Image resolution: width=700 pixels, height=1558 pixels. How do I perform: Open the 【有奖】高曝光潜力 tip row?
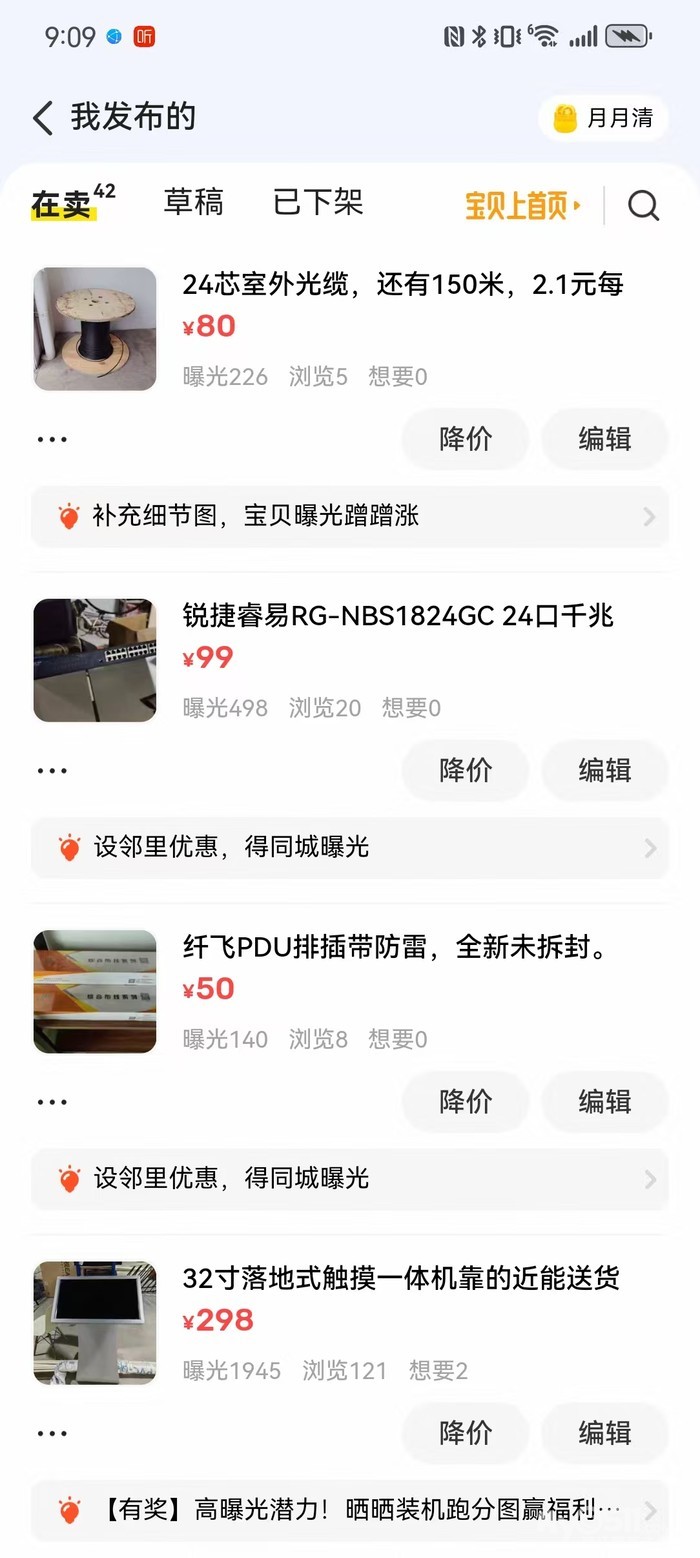350,1510
